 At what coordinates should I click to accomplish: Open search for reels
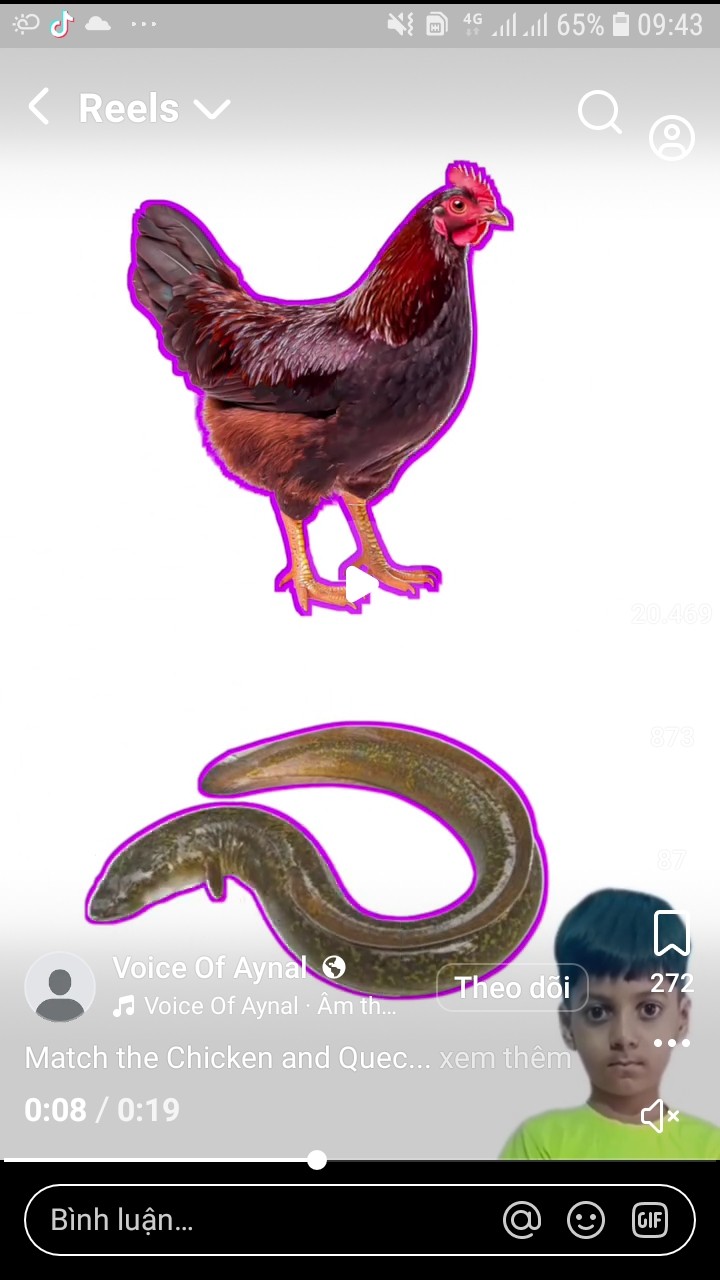599,113
